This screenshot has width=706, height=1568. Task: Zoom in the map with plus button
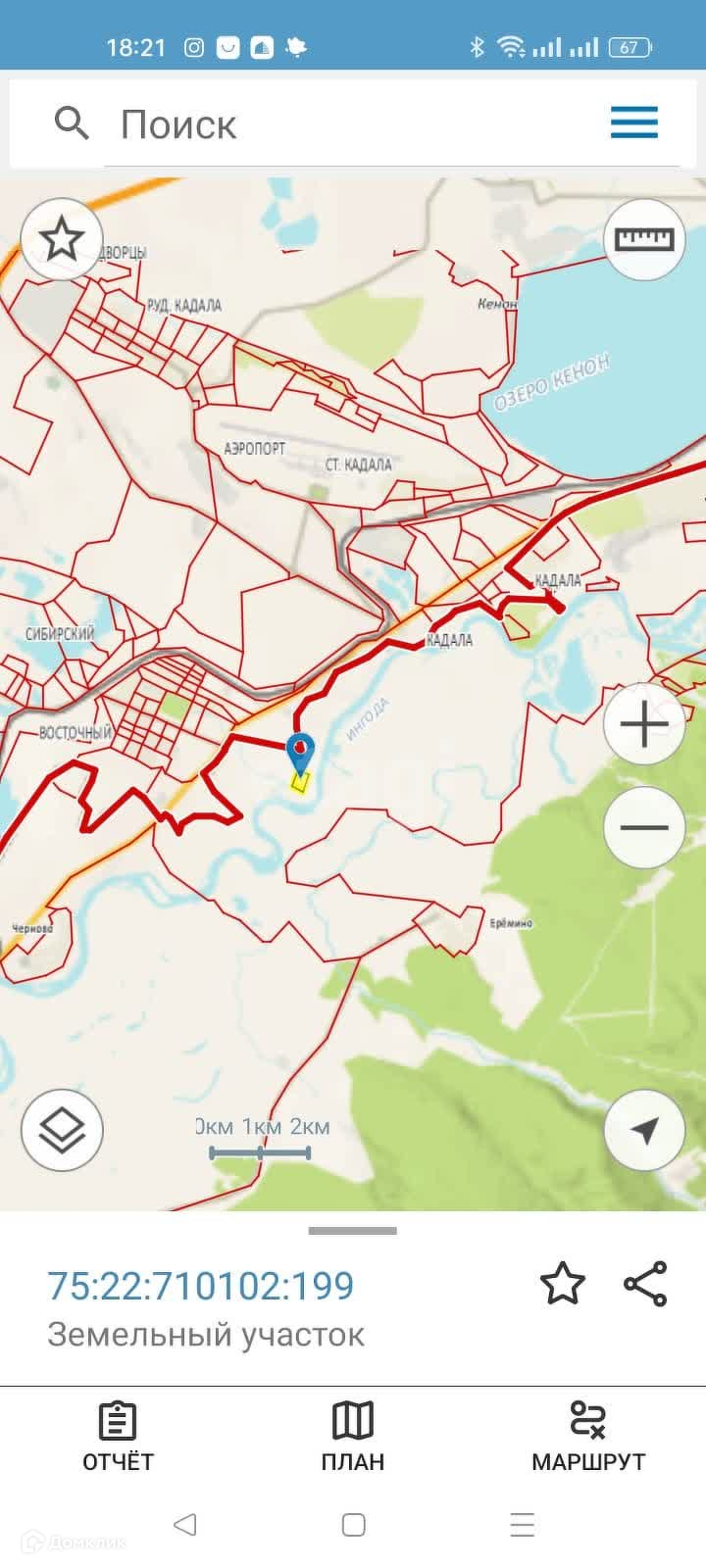(x=644, y=725)
